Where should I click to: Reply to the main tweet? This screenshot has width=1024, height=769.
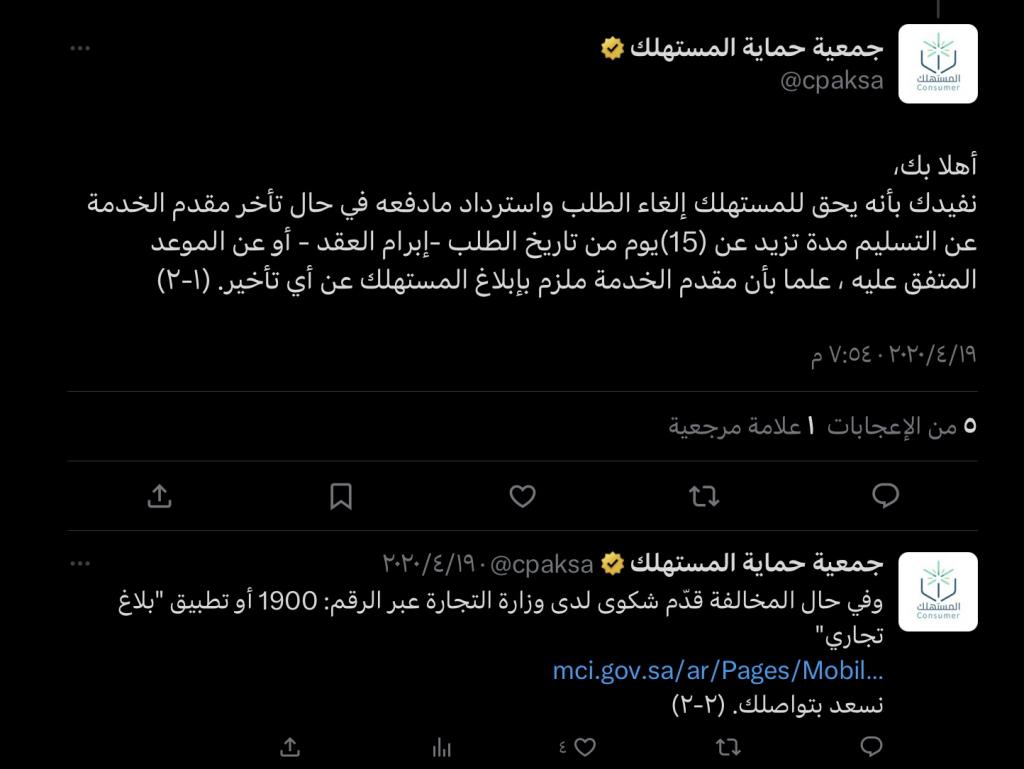point(886,496)
